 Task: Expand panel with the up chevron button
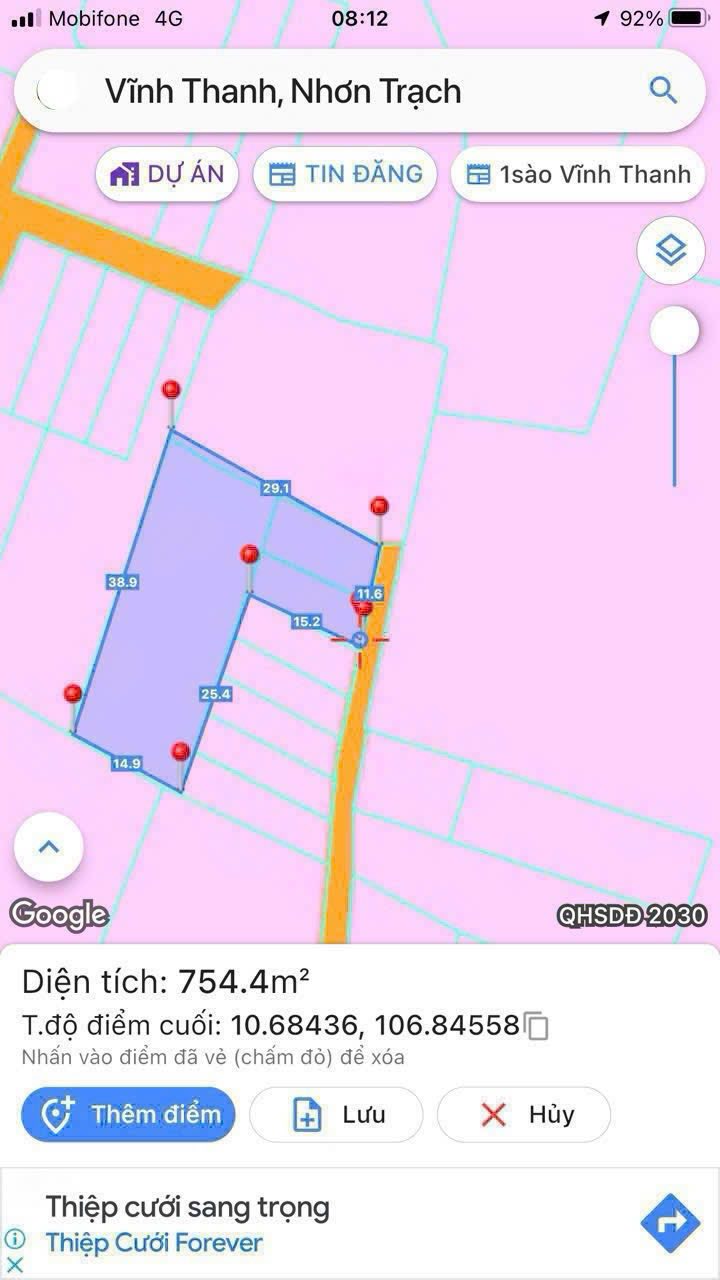(x=48, y=847)
